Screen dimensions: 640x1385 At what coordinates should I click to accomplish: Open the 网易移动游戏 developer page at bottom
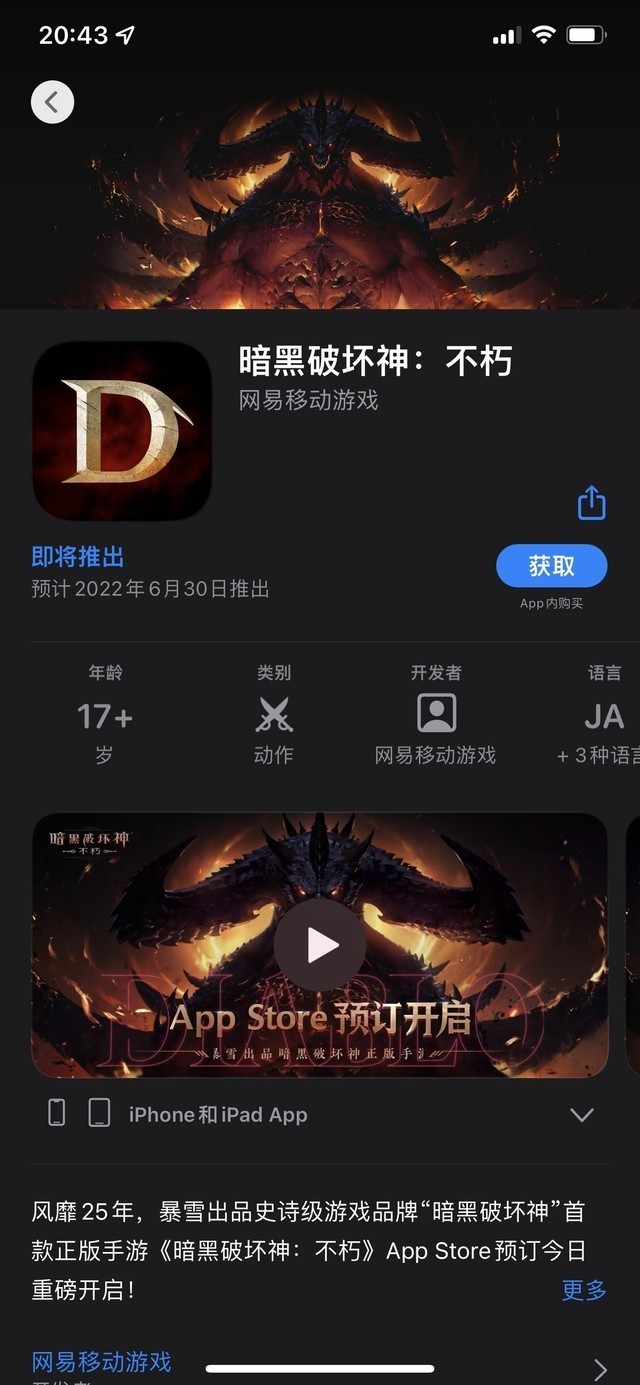tap(102, 1362)
